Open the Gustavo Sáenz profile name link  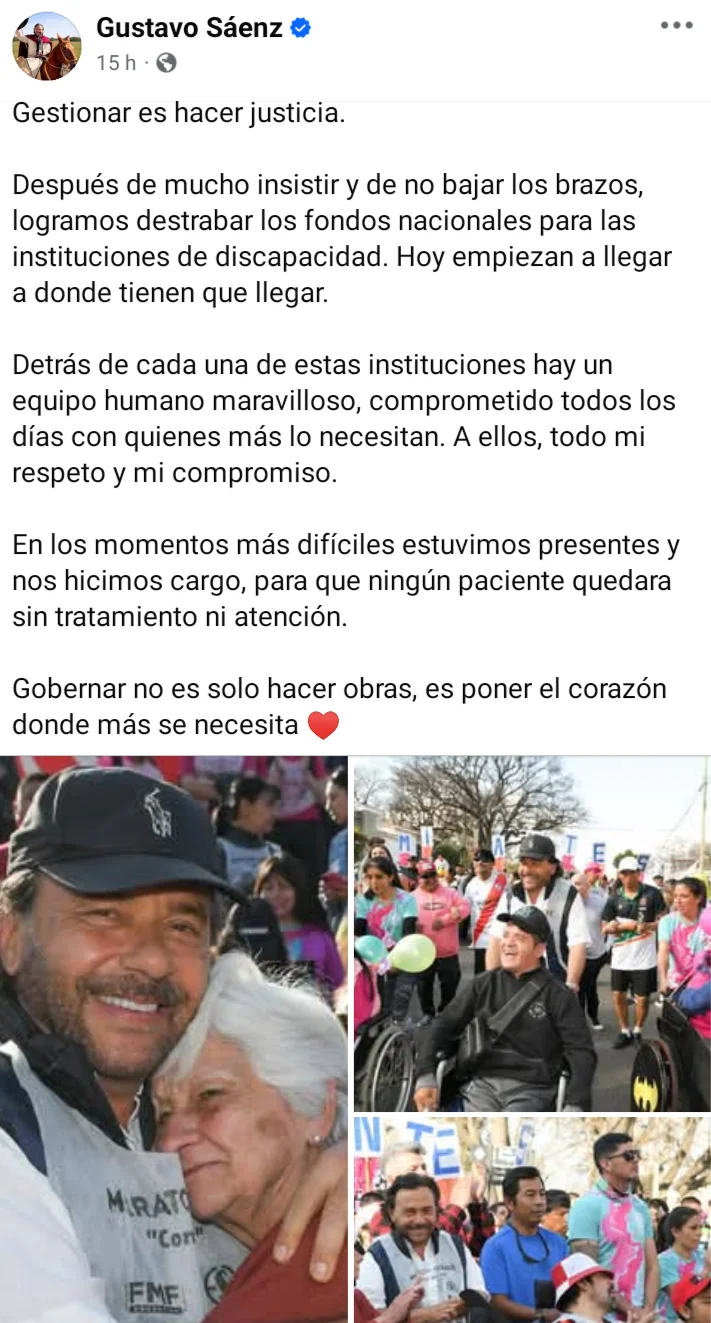189,28
